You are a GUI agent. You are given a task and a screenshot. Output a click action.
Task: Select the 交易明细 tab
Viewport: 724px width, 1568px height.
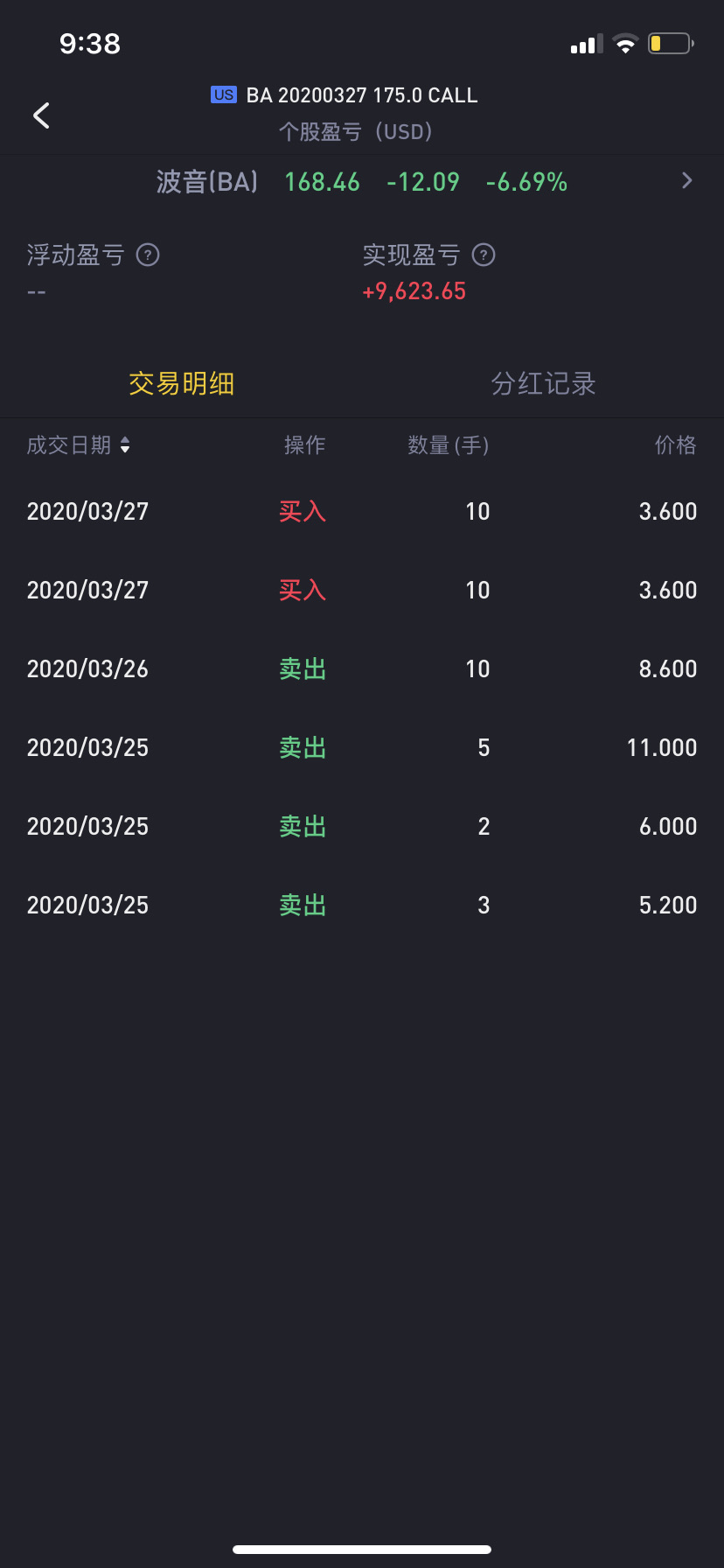click(181, 383)
